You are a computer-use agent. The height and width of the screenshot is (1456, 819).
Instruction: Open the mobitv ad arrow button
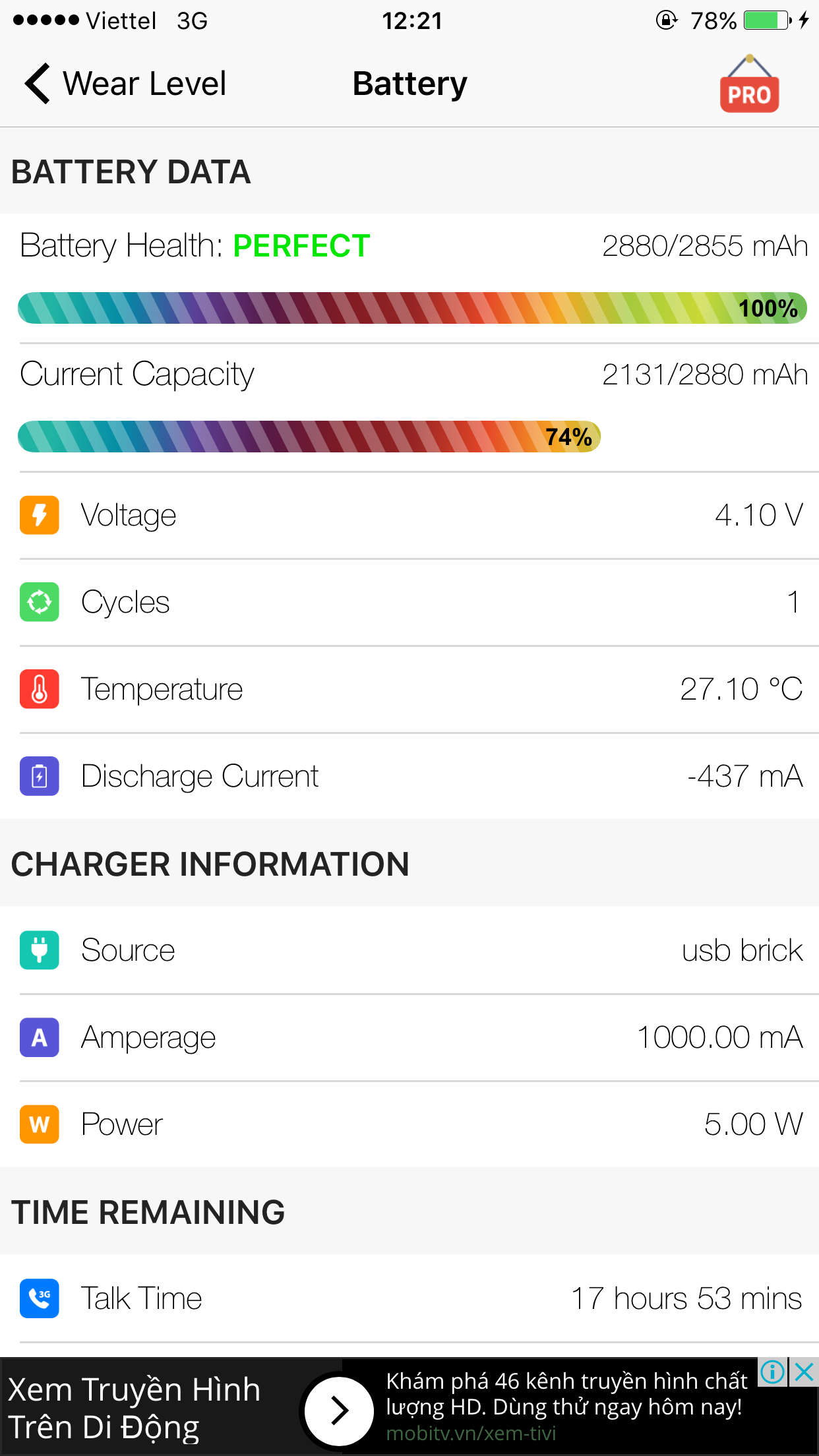pyautogui.click(x=339, y=1410)
